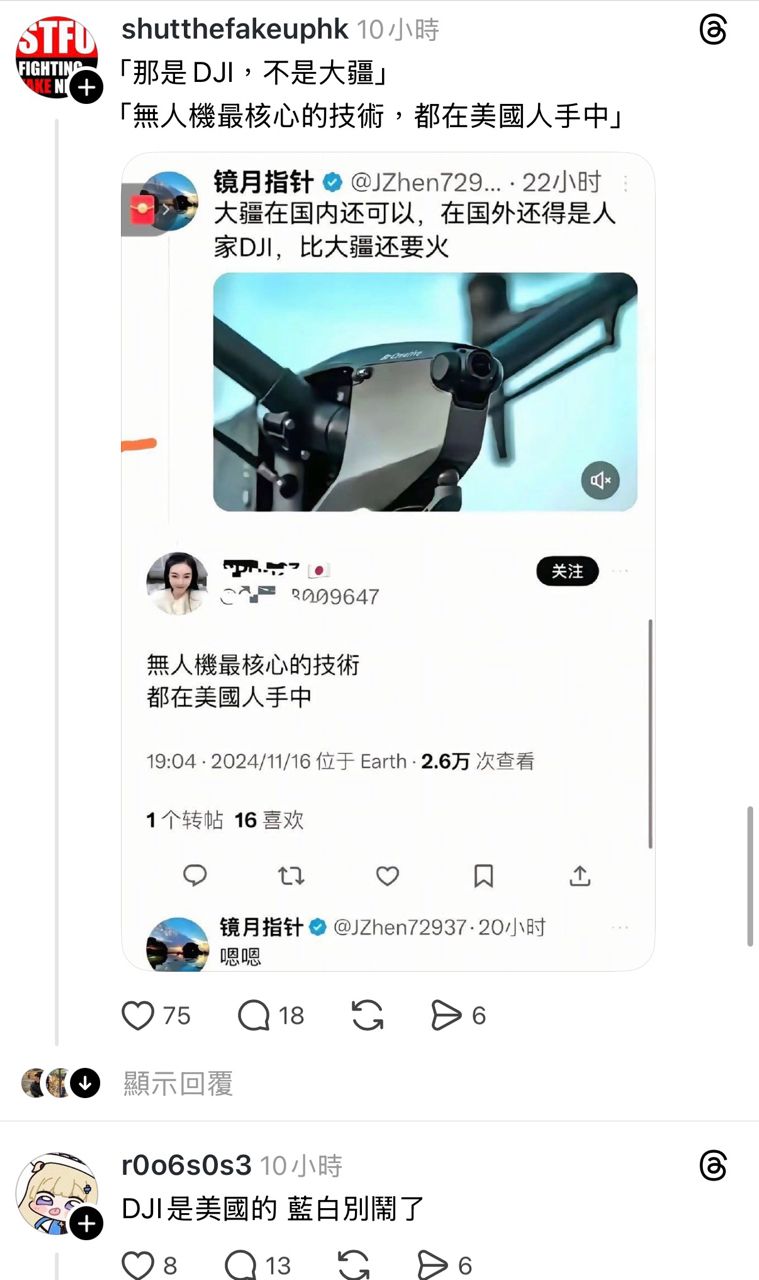Repost r0o6s0s3's reply
The width and height of the screenshot is (759, 1280).
(x=355, y=1265)
